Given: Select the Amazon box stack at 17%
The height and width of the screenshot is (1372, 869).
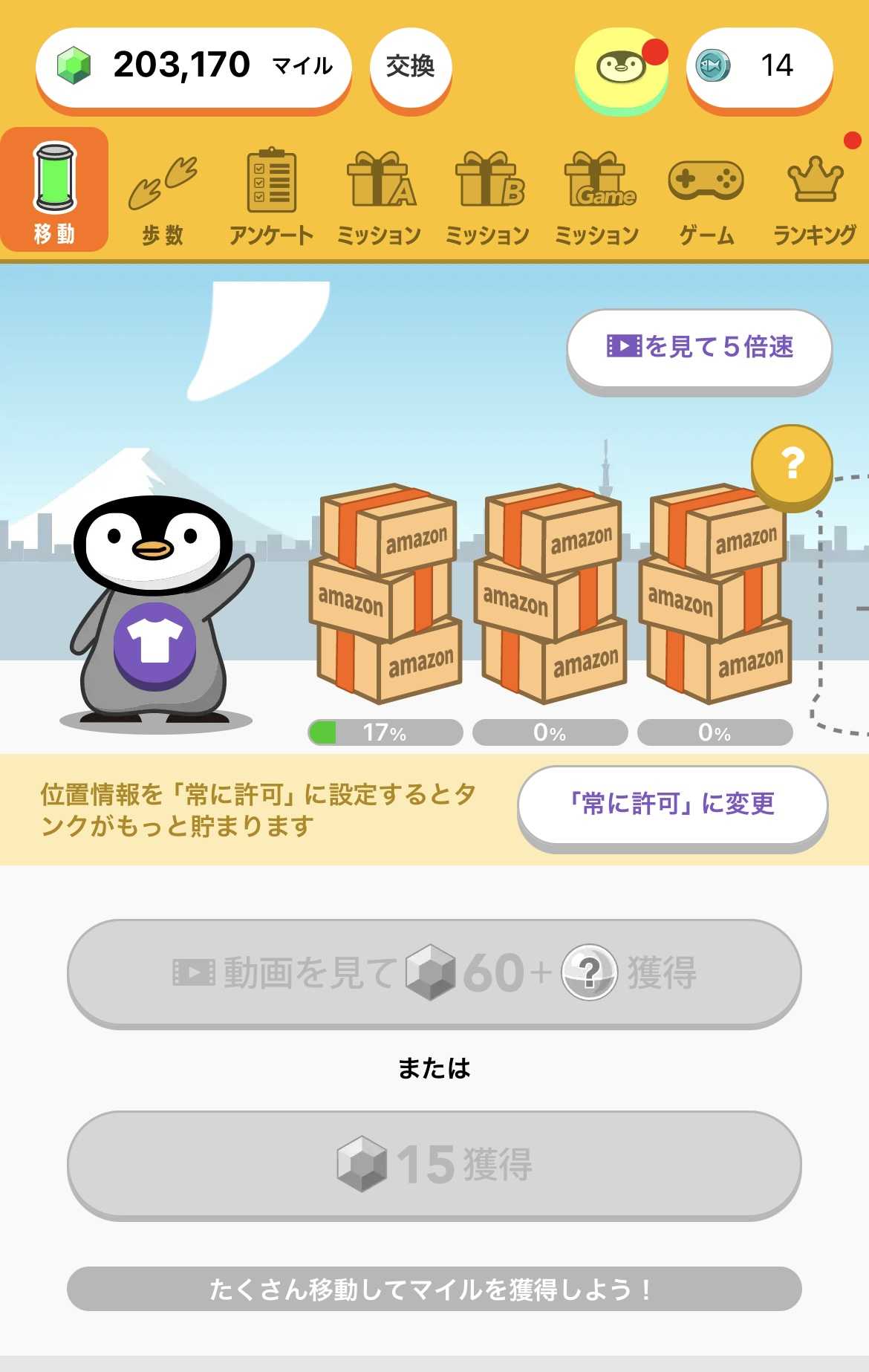Looking at the screenshot, I should [385, 594].
